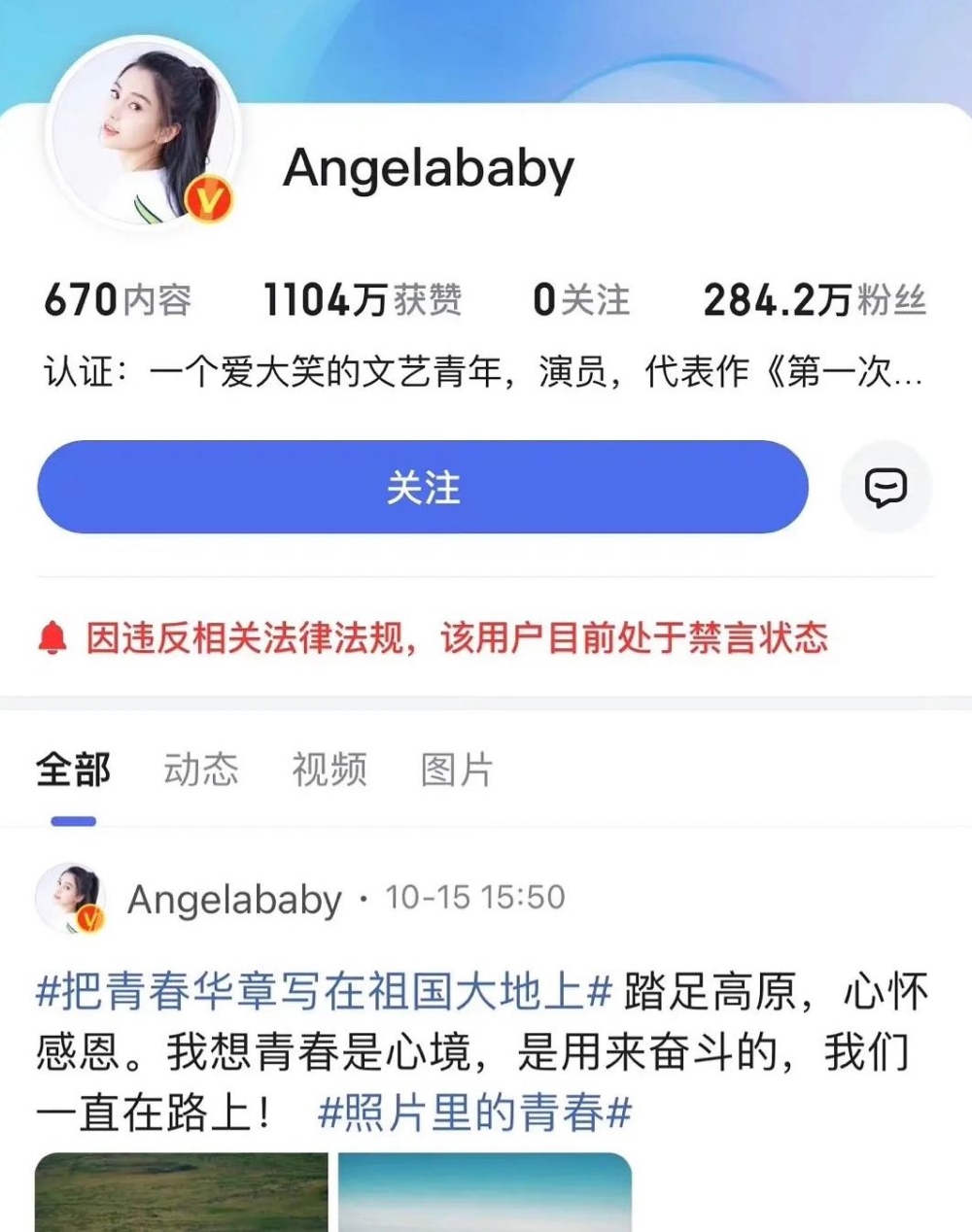Open hashtag #照片里的青春#
This screenshot has width=972, height=1232.
click(x=474, y=1112)
